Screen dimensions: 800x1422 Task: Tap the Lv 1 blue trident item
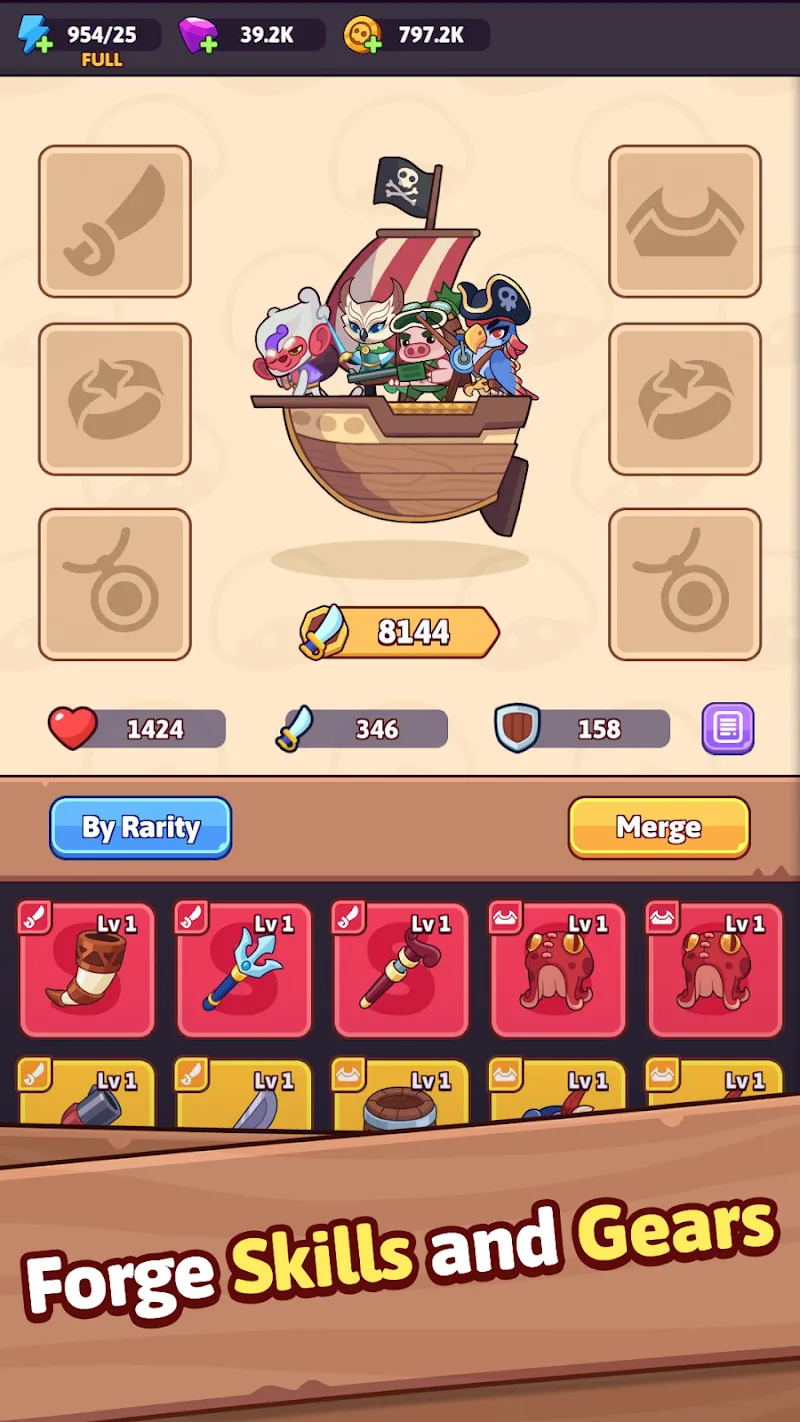244,970
